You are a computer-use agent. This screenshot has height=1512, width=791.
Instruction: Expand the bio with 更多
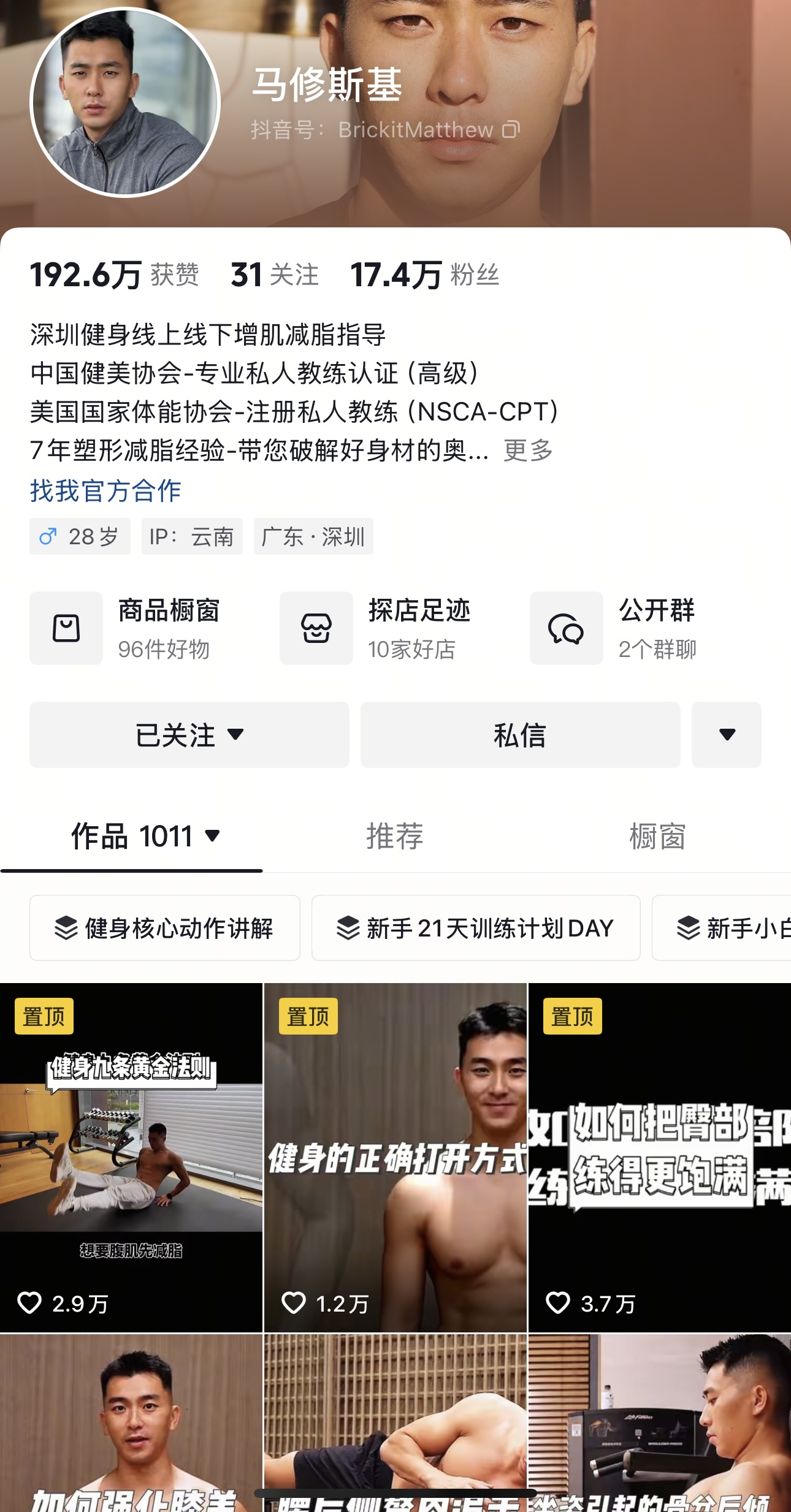527,450
